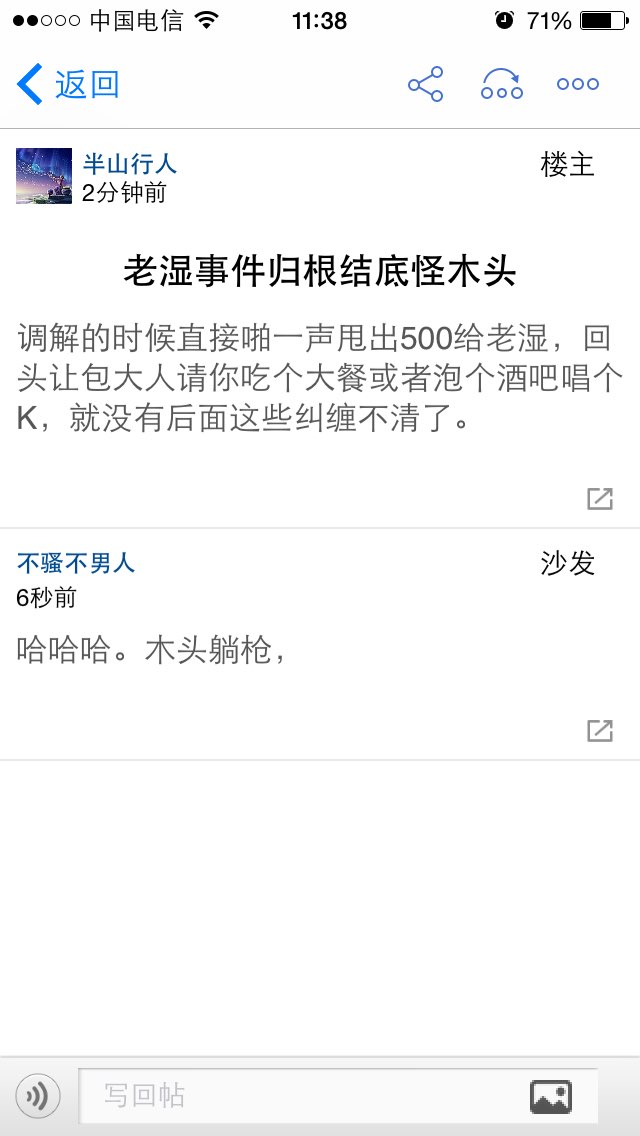Tap the reply icon under 半山行人's post
Screen dimensions: 640x1136
(600, 498)
